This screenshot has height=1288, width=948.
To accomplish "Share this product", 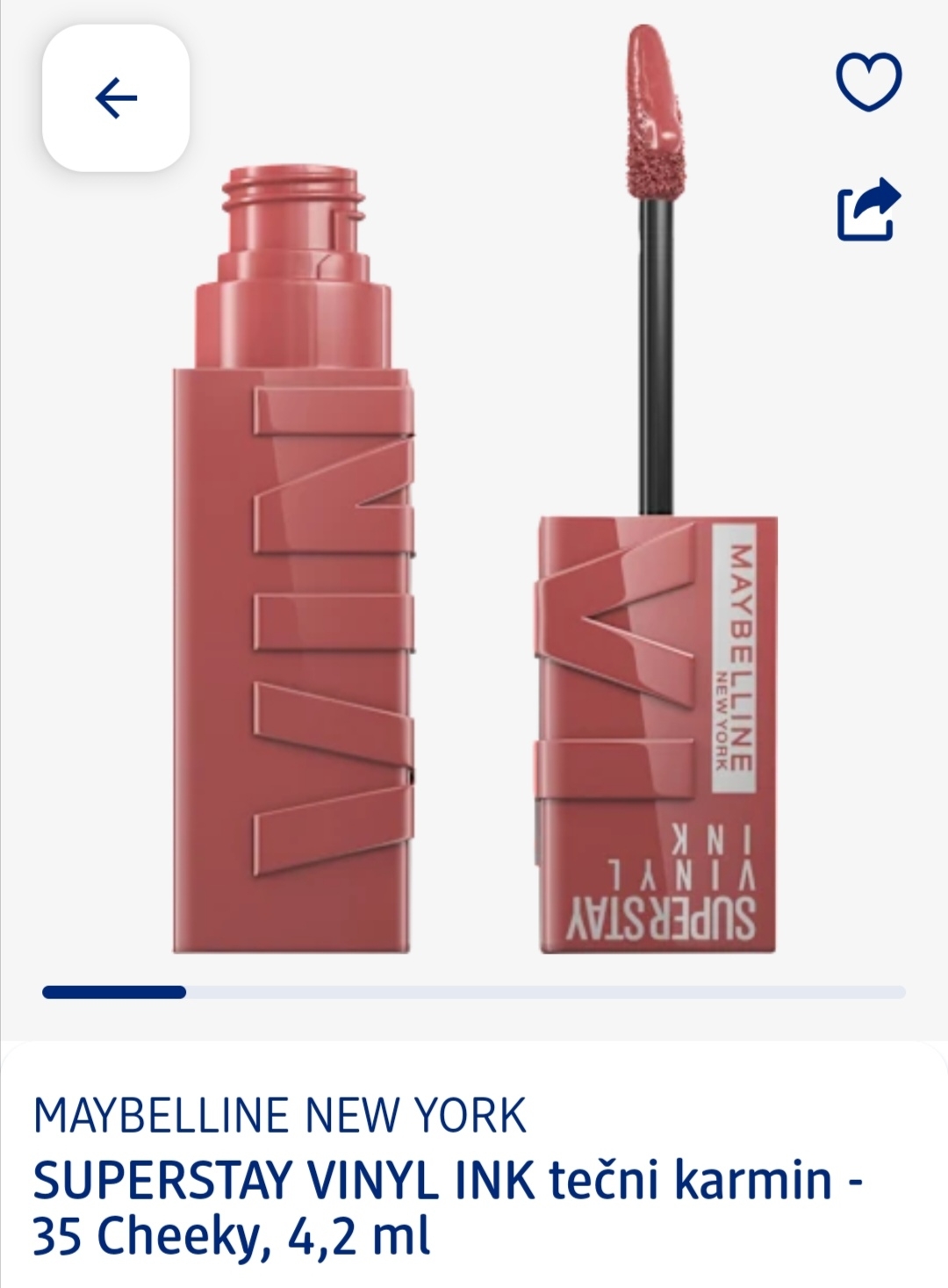I will [x=868, y=209].
